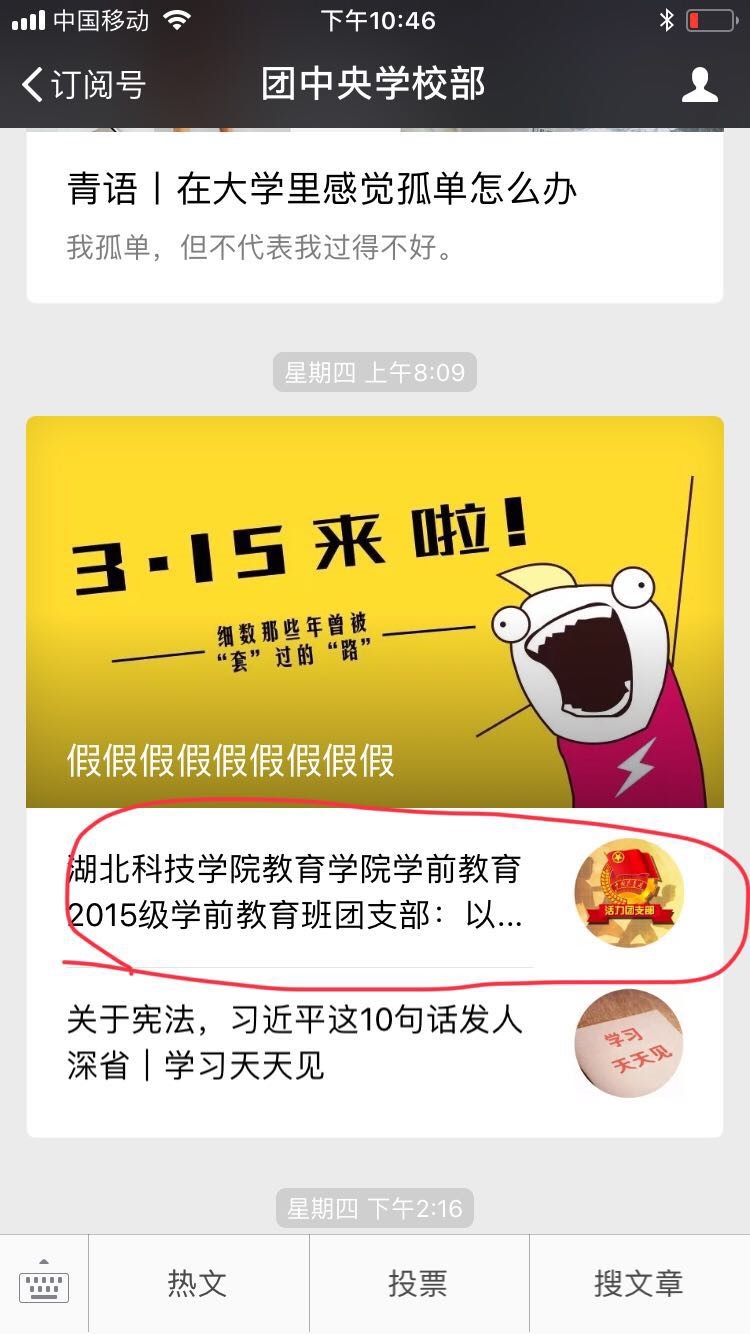Open article 青语｜在大学里感觉孤单怎么办
Viewport: 750px width, 1334px height.
tap(320, 190)
